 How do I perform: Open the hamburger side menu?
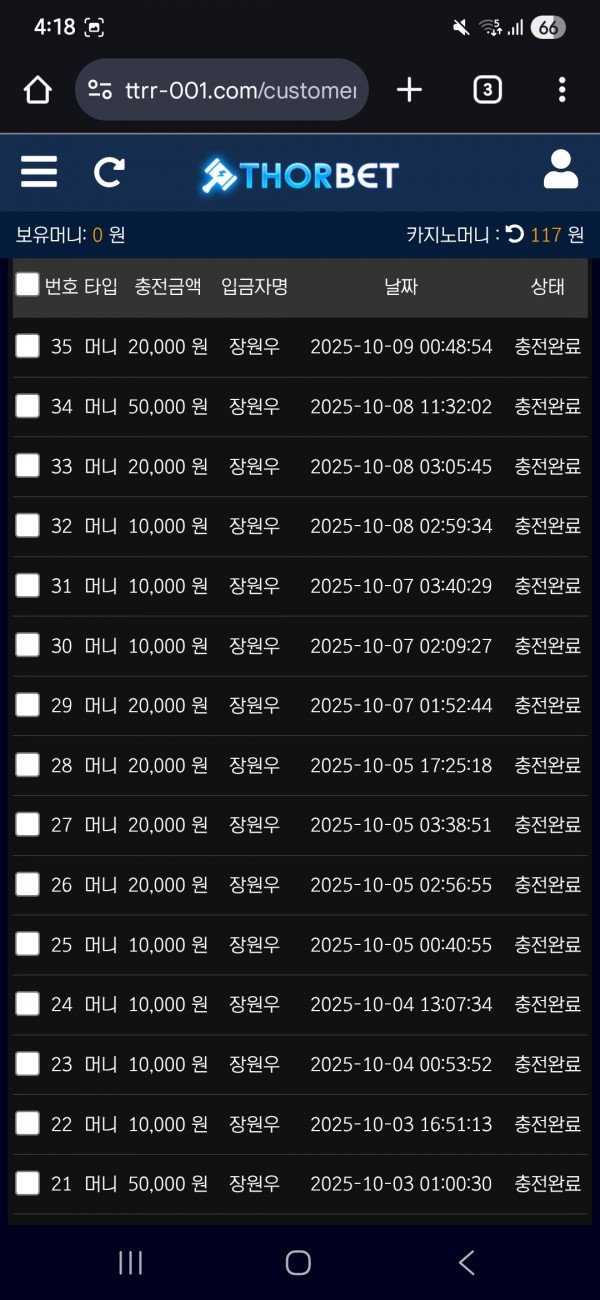pos(39,173)
